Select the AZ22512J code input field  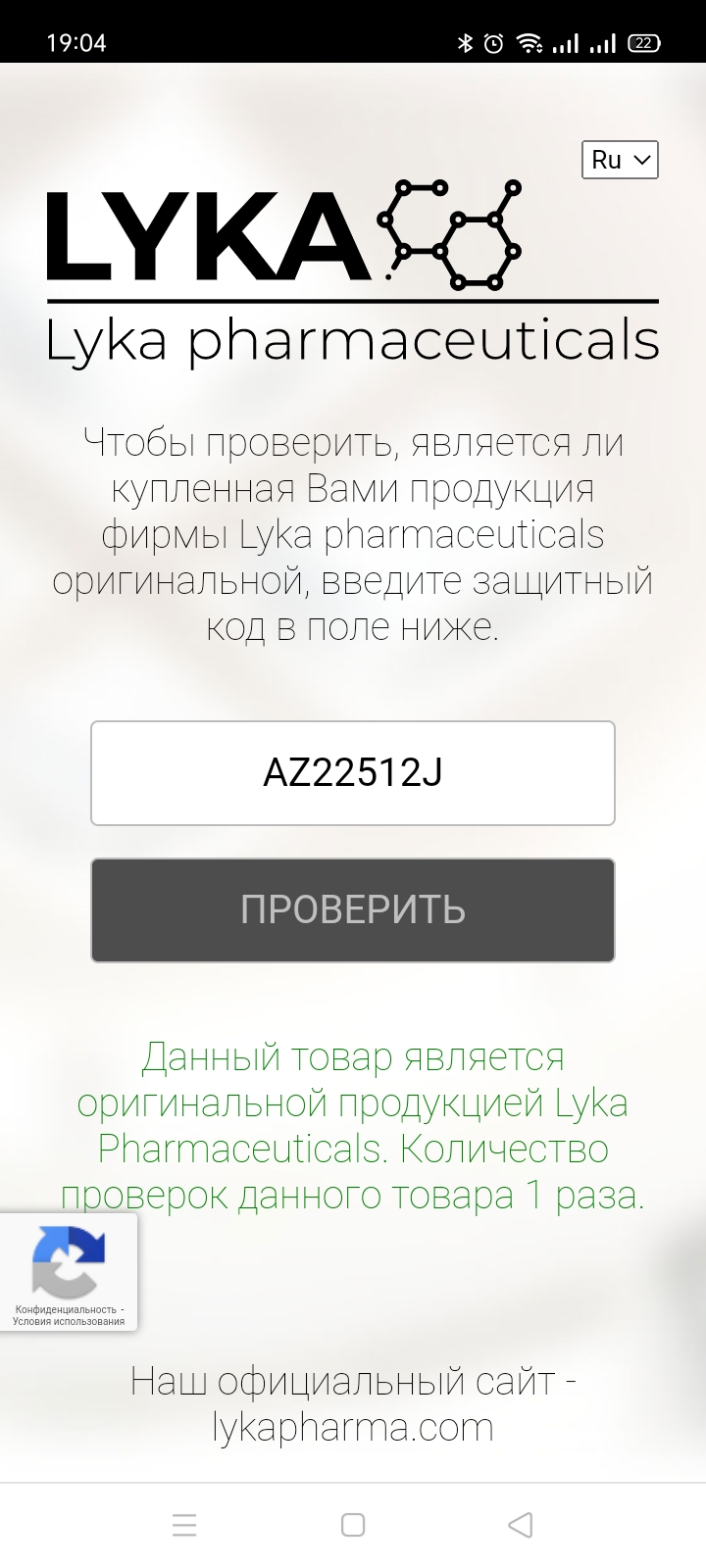(353, 773)
